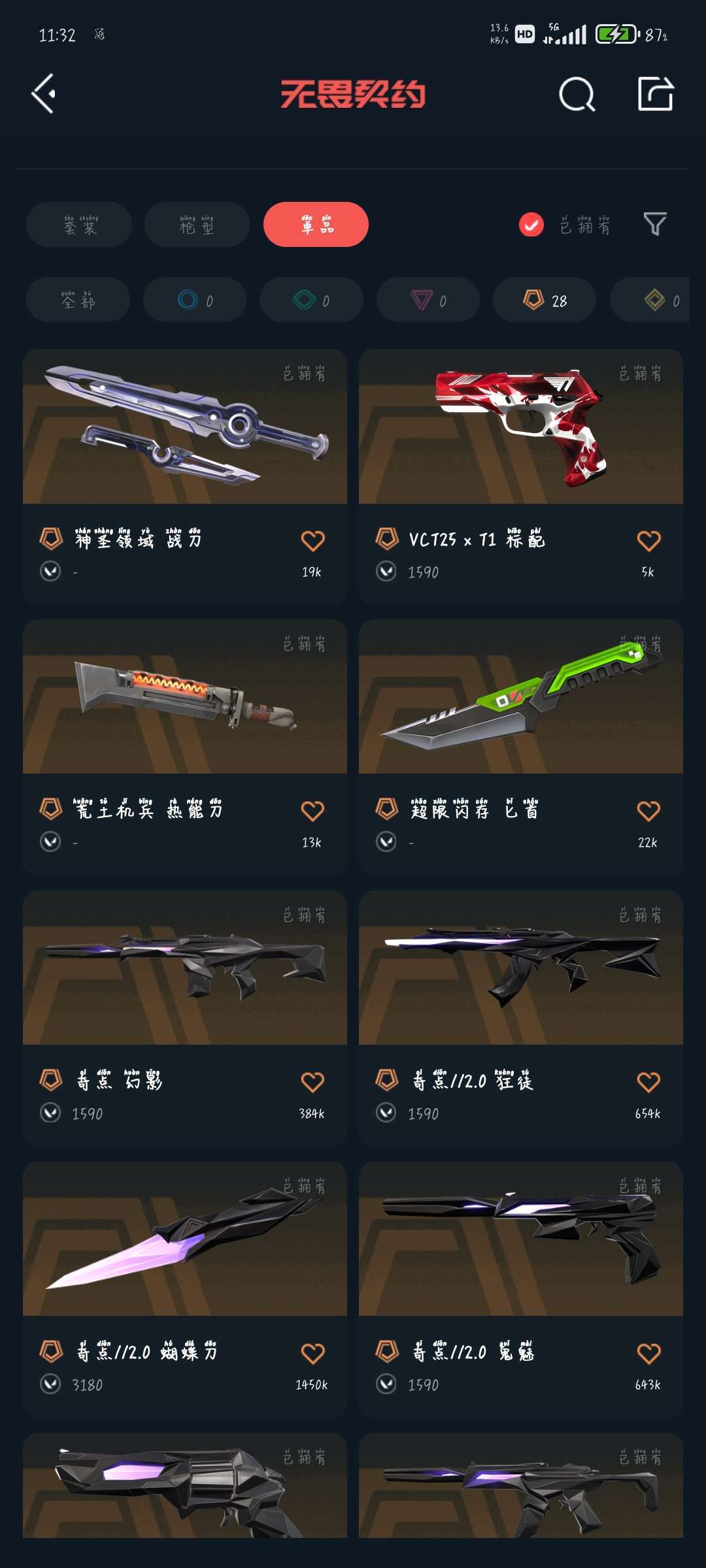Select the 单品 tab
This screenshot has height=1568, width=706.
point(316,225)
